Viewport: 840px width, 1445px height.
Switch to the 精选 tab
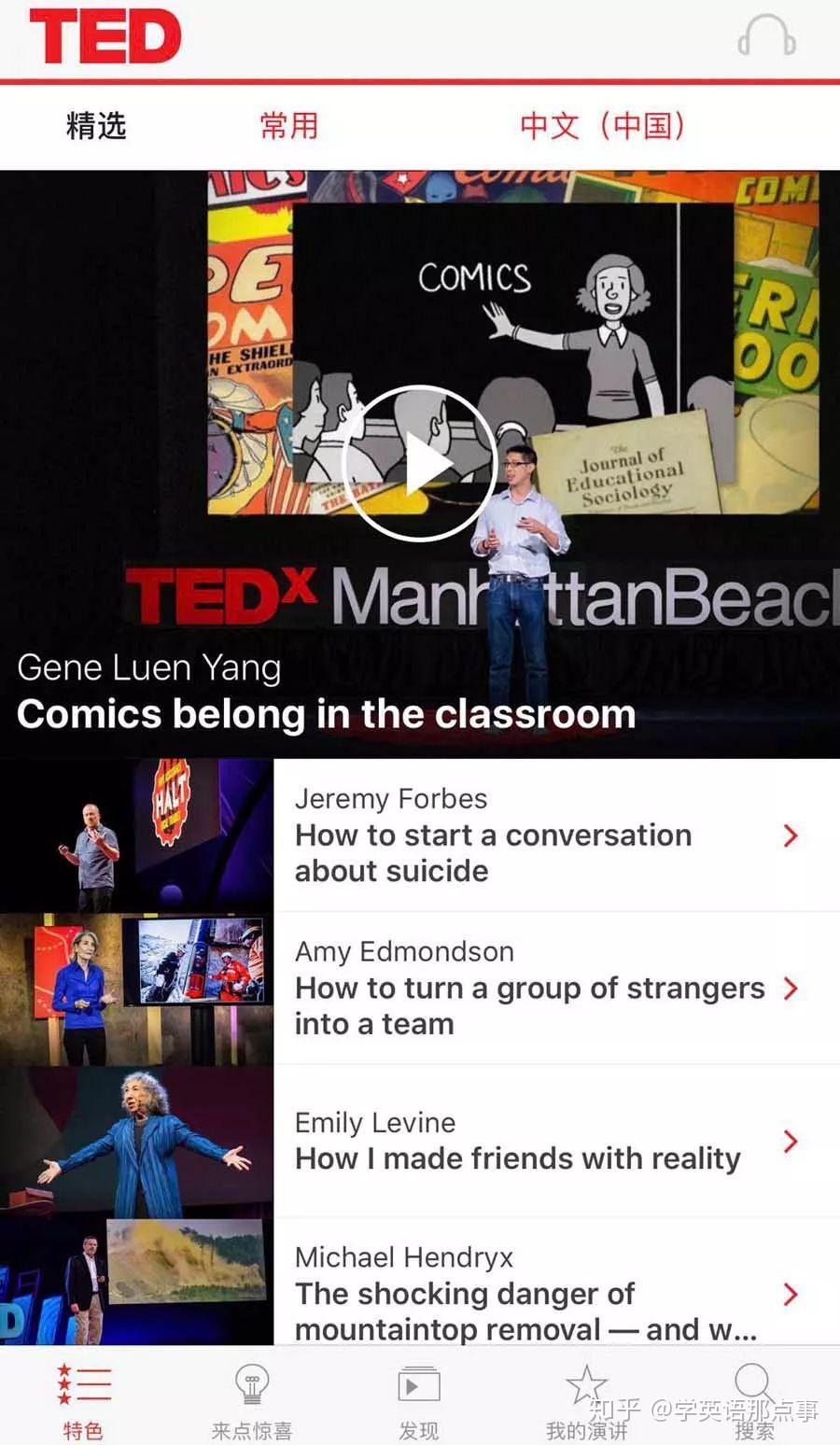[x=96, y=126]
